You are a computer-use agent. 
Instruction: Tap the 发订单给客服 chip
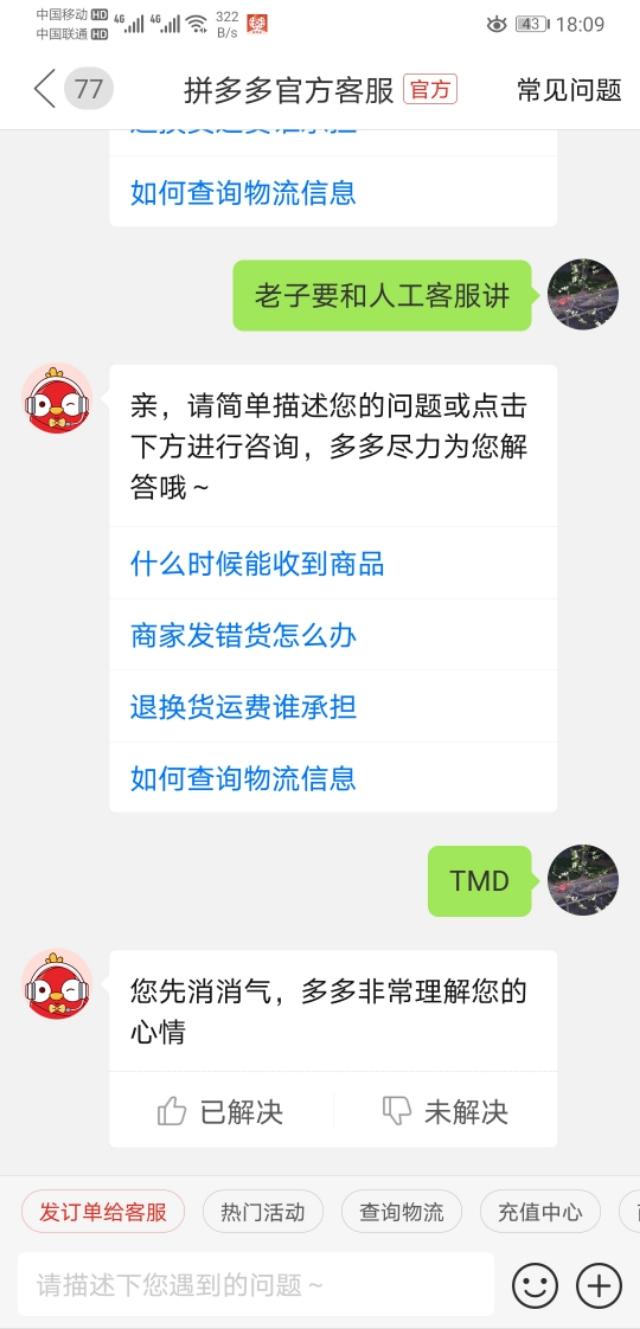tap(103, 1212)
